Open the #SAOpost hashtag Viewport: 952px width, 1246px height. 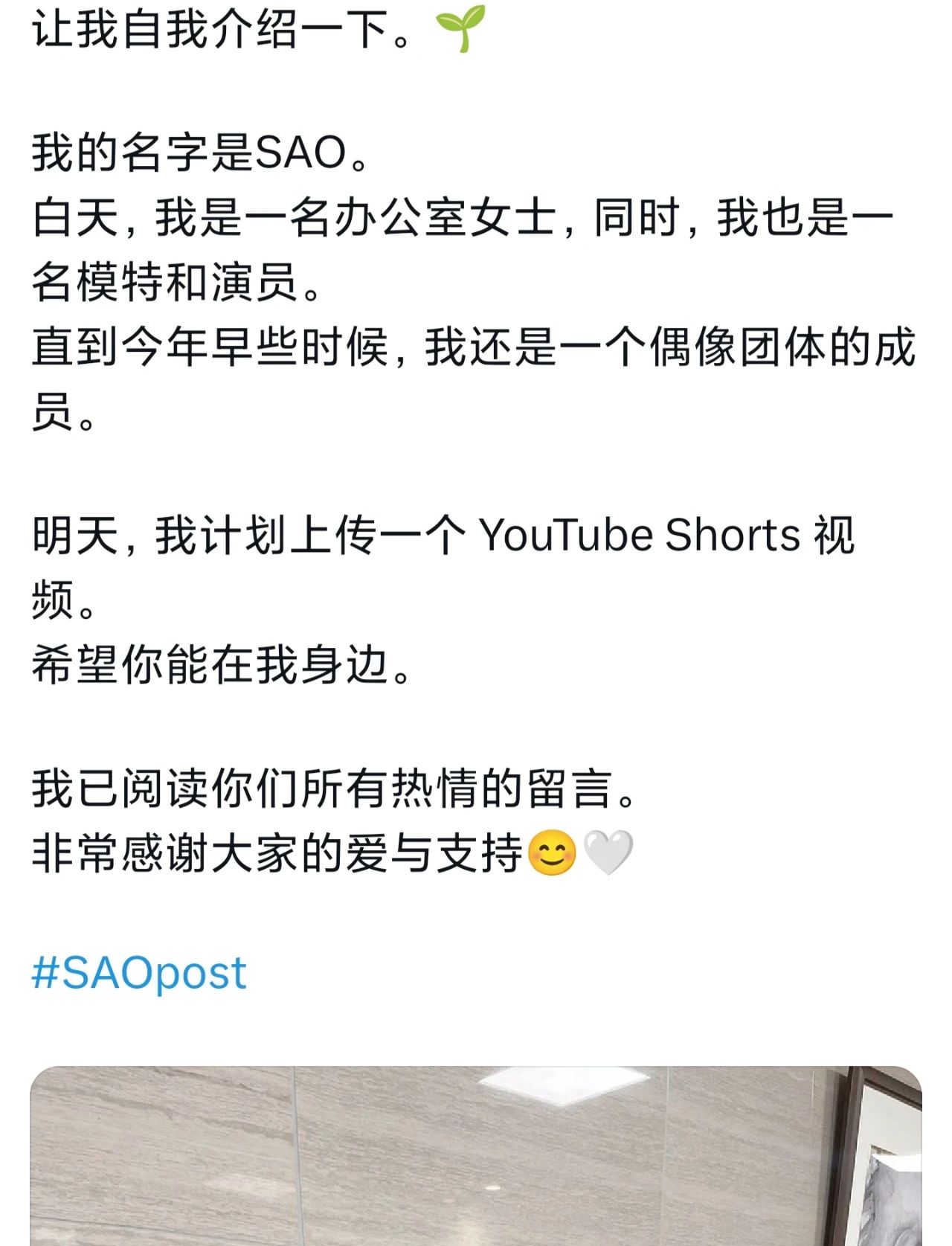click(x=139, y=972)
